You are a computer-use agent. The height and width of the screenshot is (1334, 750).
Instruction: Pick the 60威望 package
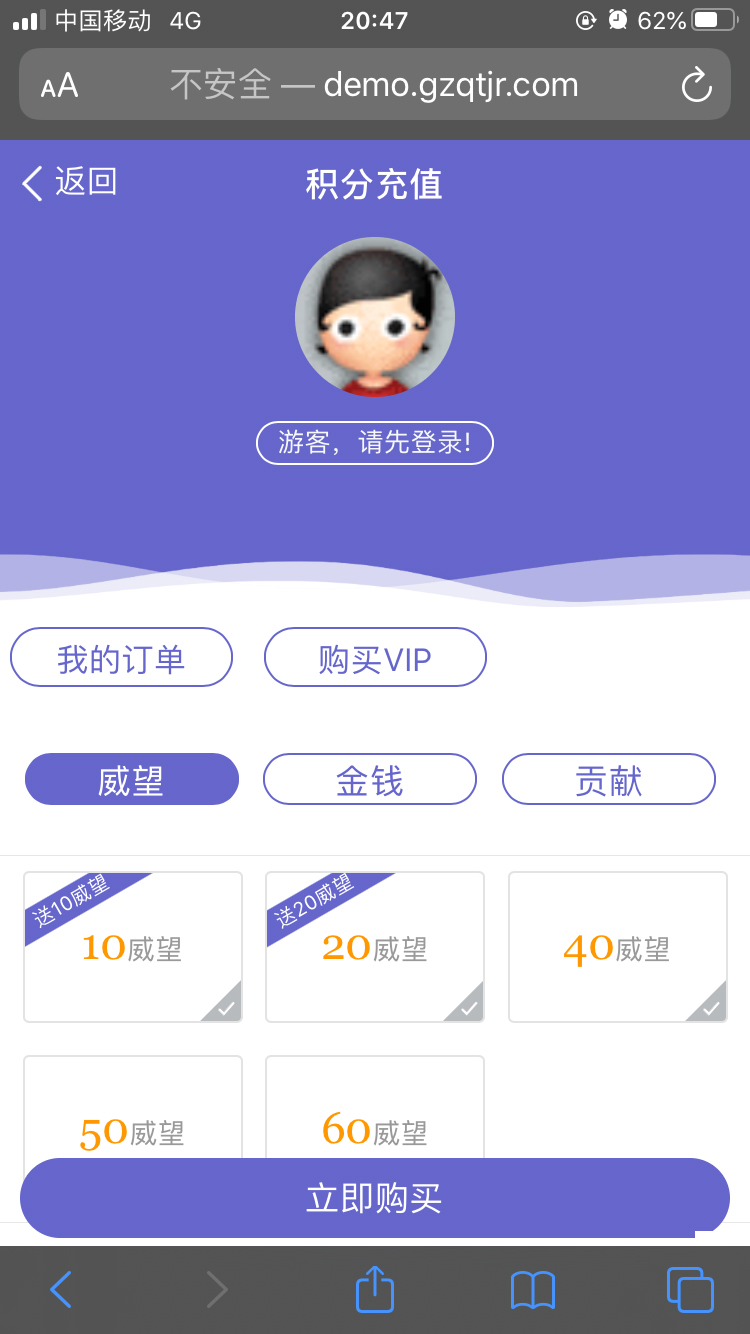tap(375, 1110)
